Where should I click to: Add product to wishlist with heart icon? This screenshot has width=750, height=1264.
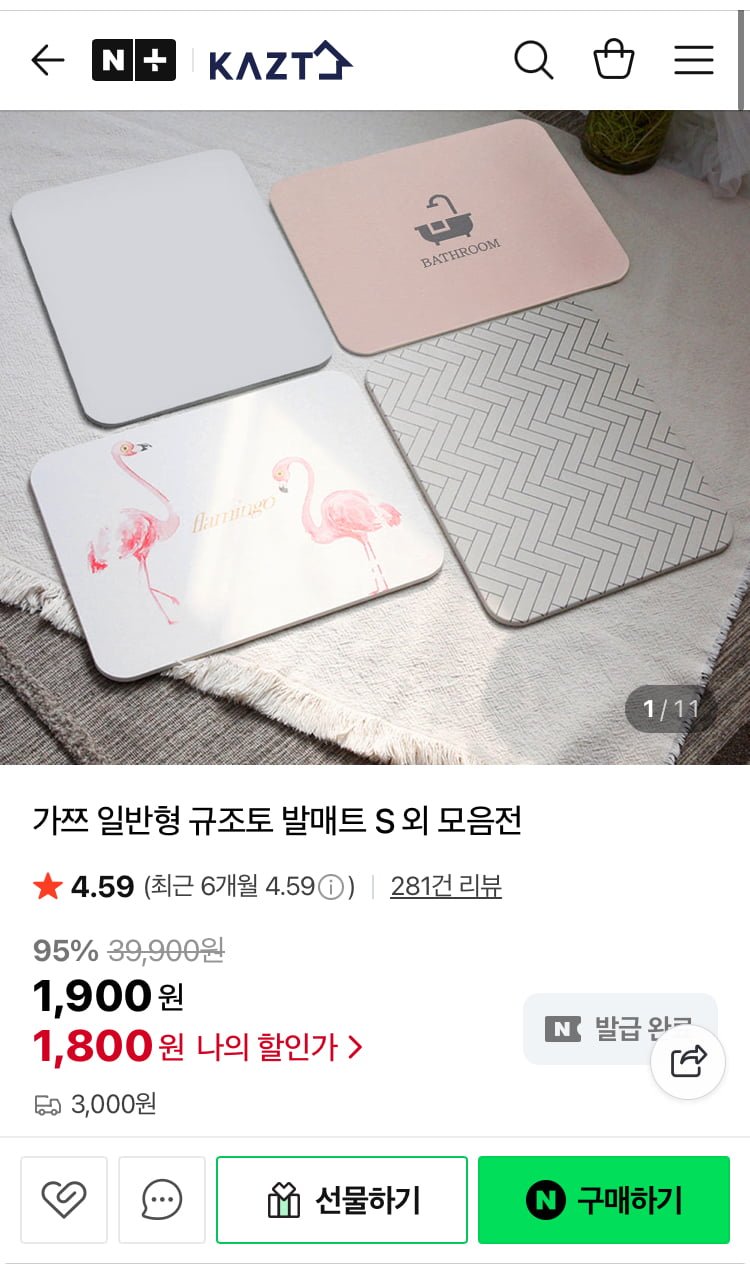point(64,1199)
